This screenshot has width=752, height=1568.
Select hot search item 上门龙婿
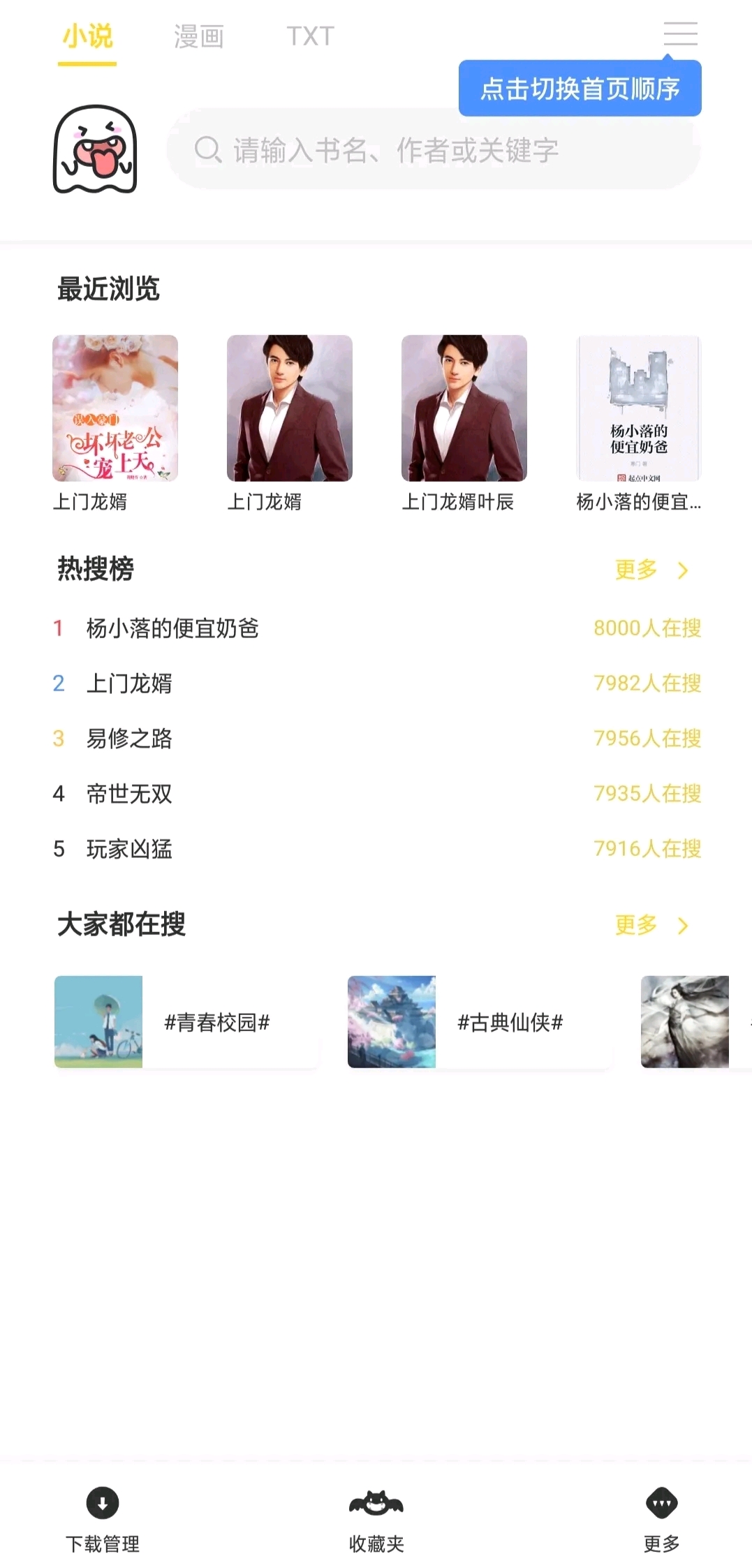[129, 683]
